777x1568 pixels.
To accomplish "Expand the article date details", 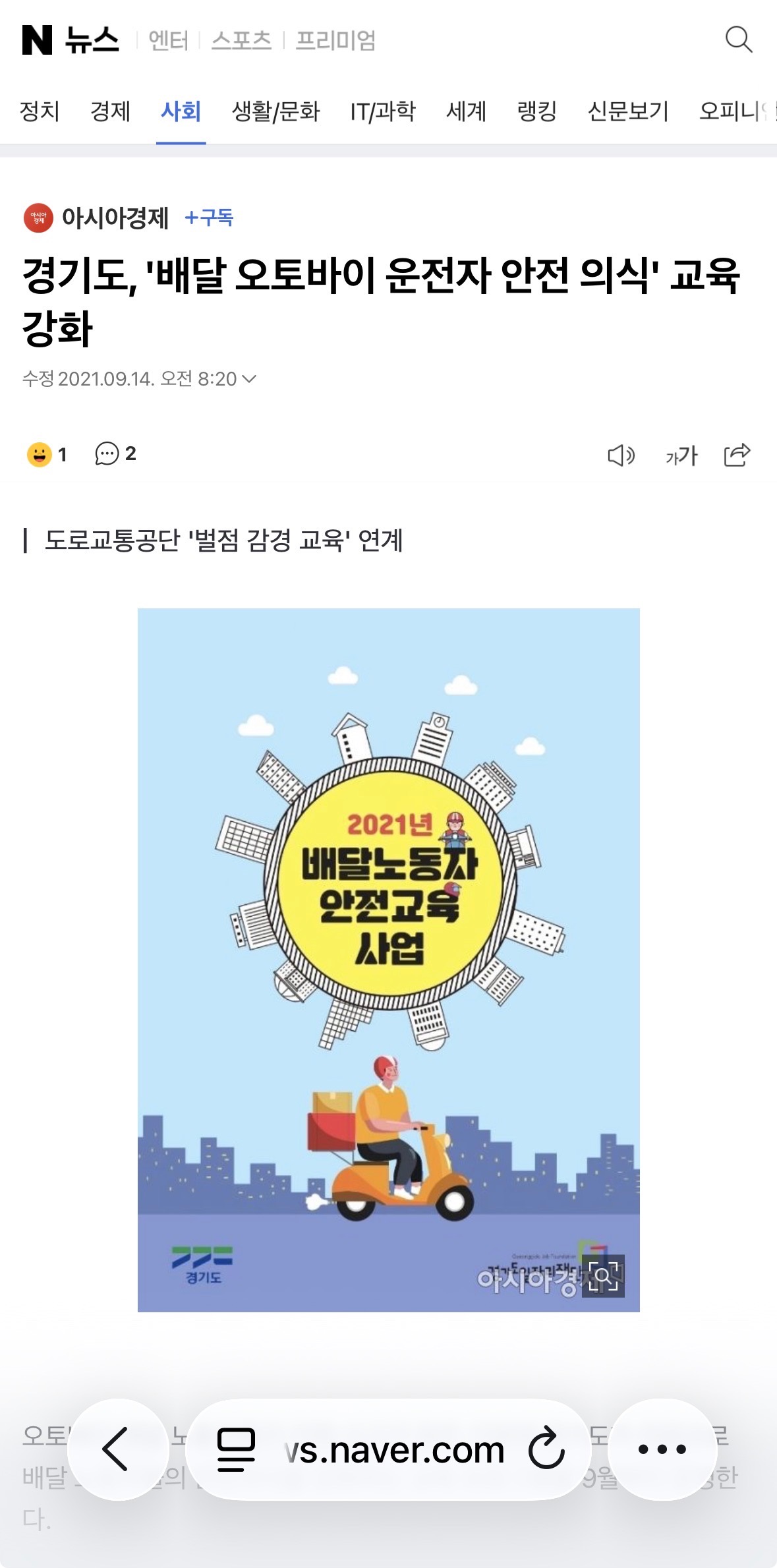I will [249, 379].
